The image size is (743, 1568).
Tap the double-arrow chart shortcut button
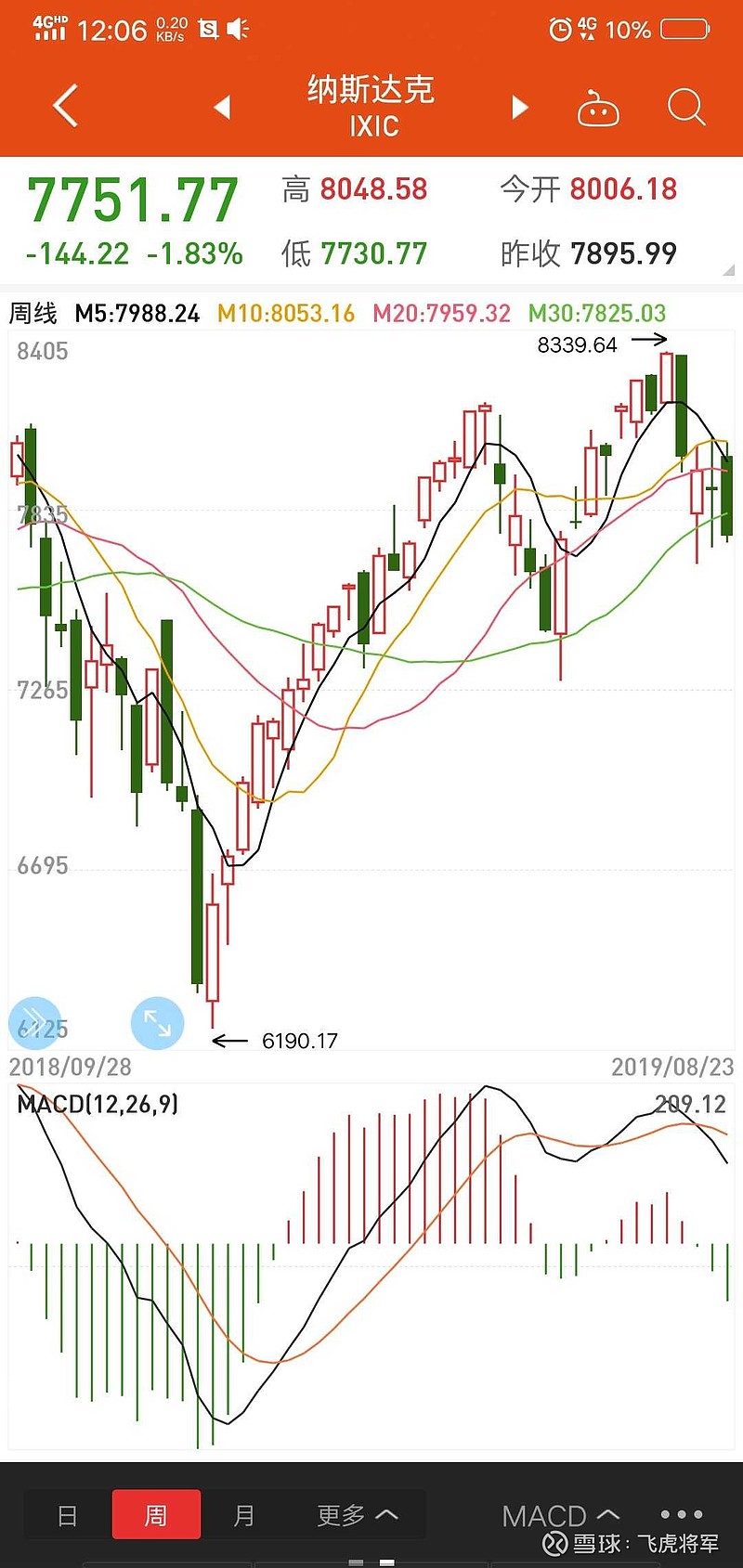34,1023
